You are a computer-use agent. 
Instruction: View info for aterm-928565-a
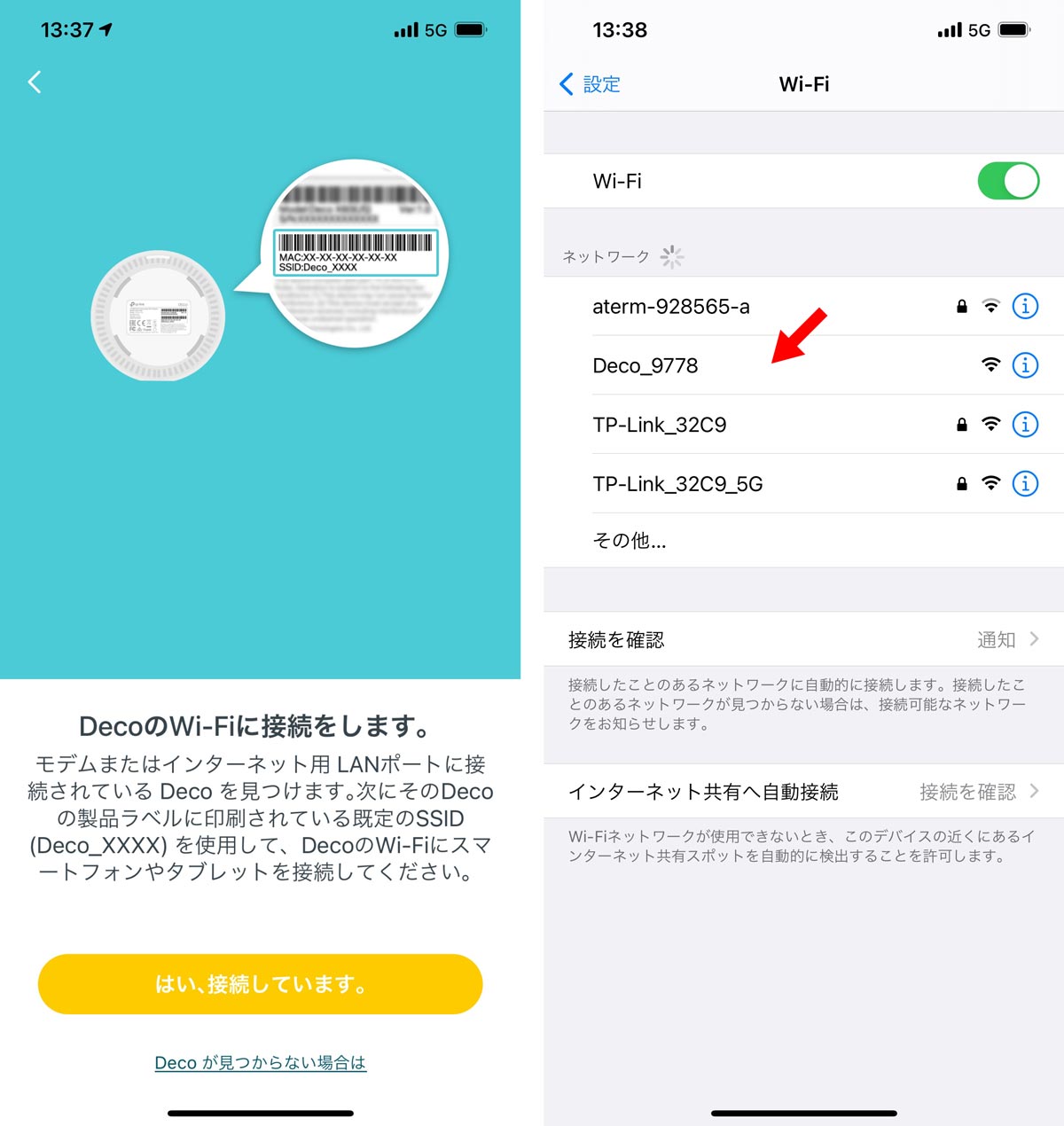point(1025,307)
